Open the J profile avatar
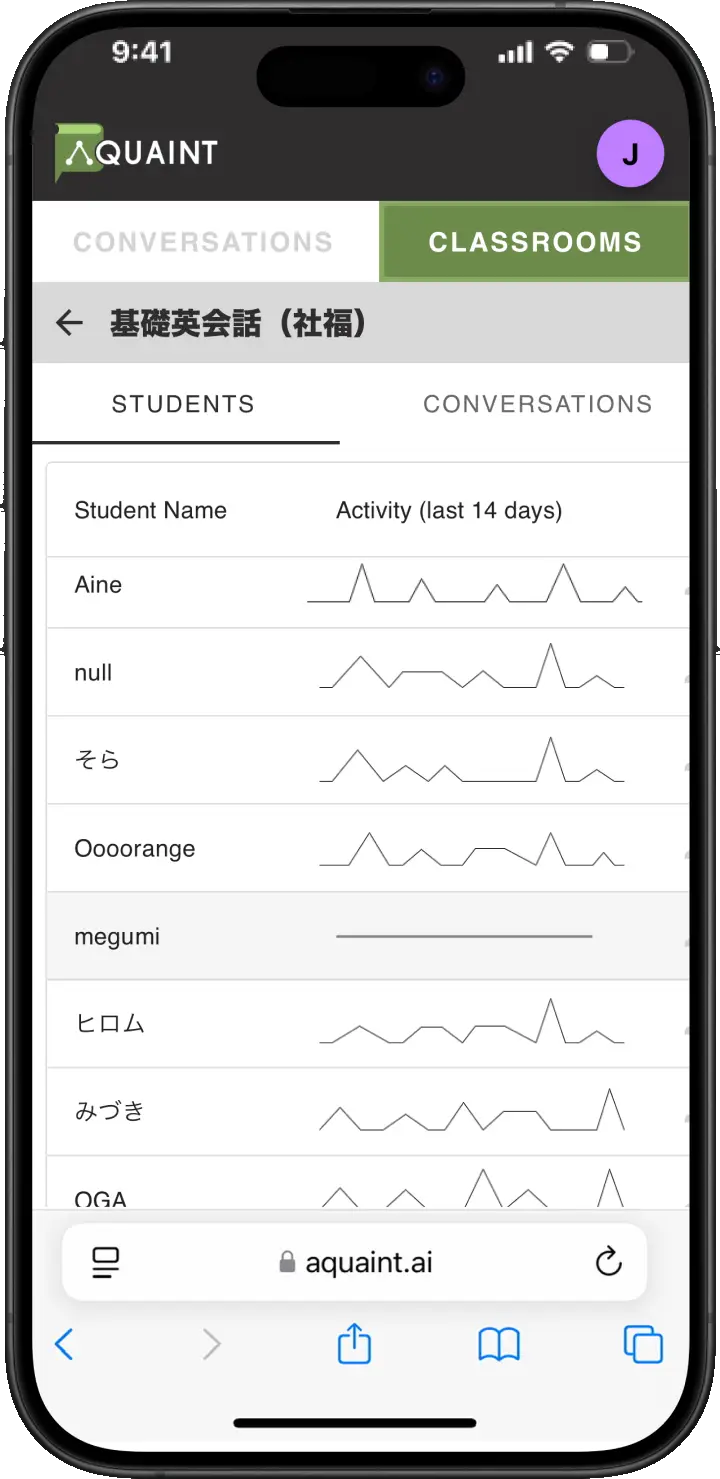This screenshot has height=1479, width=720. click(x=630, y=154)
